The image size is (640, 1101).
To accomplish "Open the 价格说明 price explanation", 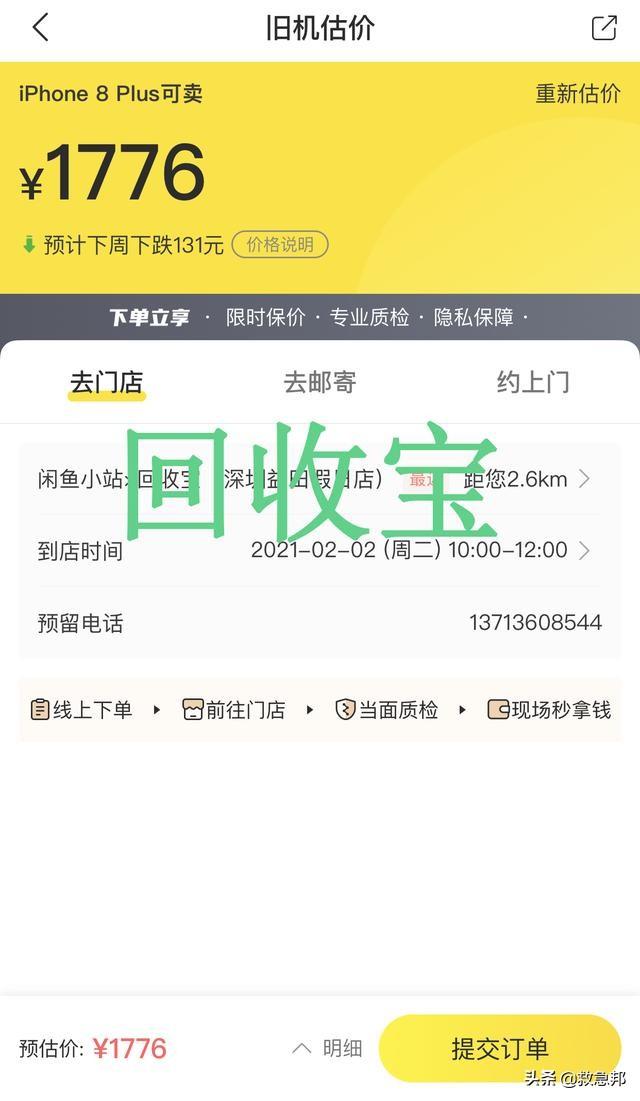I will [x=280, y=245].
